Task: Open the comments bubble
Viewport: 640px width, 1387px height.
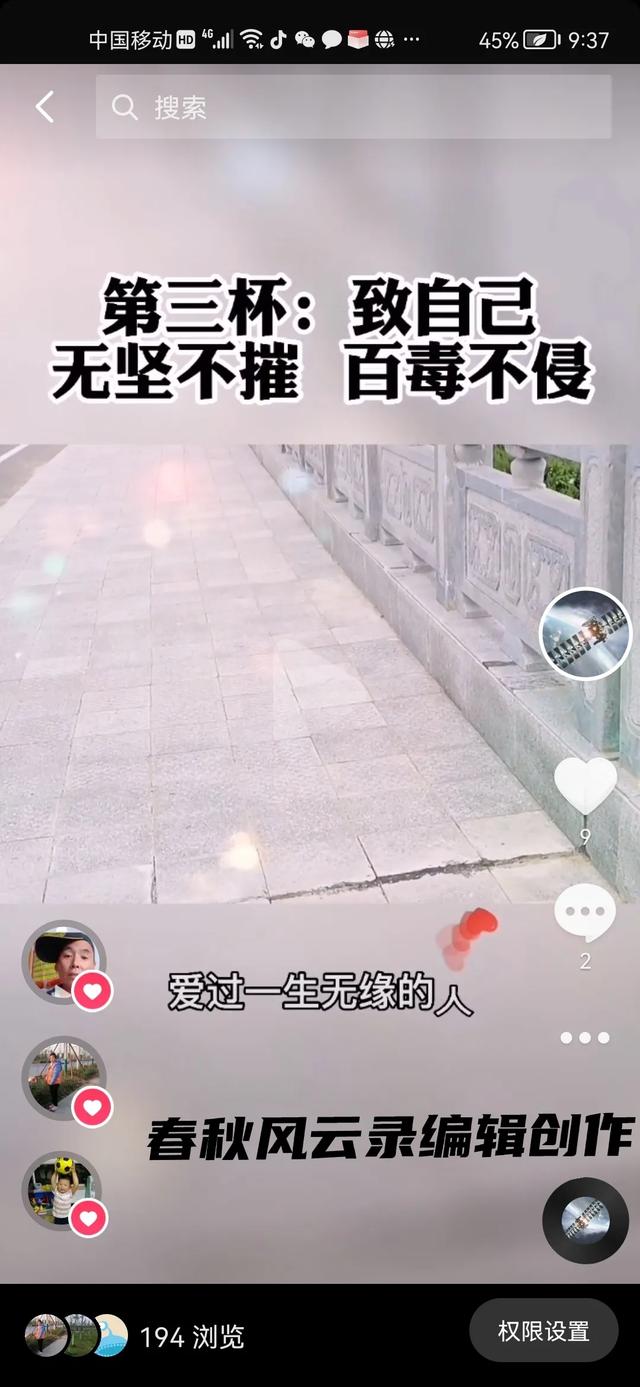Action: (x=585, y=912)
